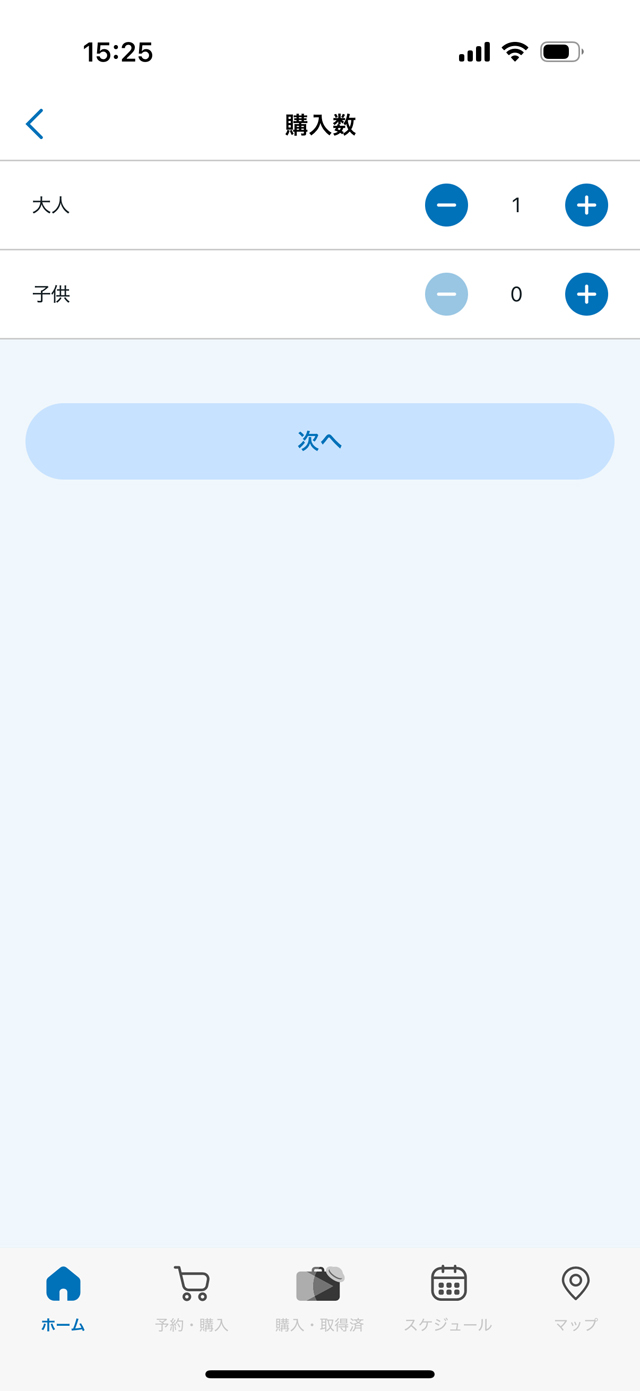Open the マップ tab
This screenshot has width=640, height=1391.
click(x=576, y=1298)
